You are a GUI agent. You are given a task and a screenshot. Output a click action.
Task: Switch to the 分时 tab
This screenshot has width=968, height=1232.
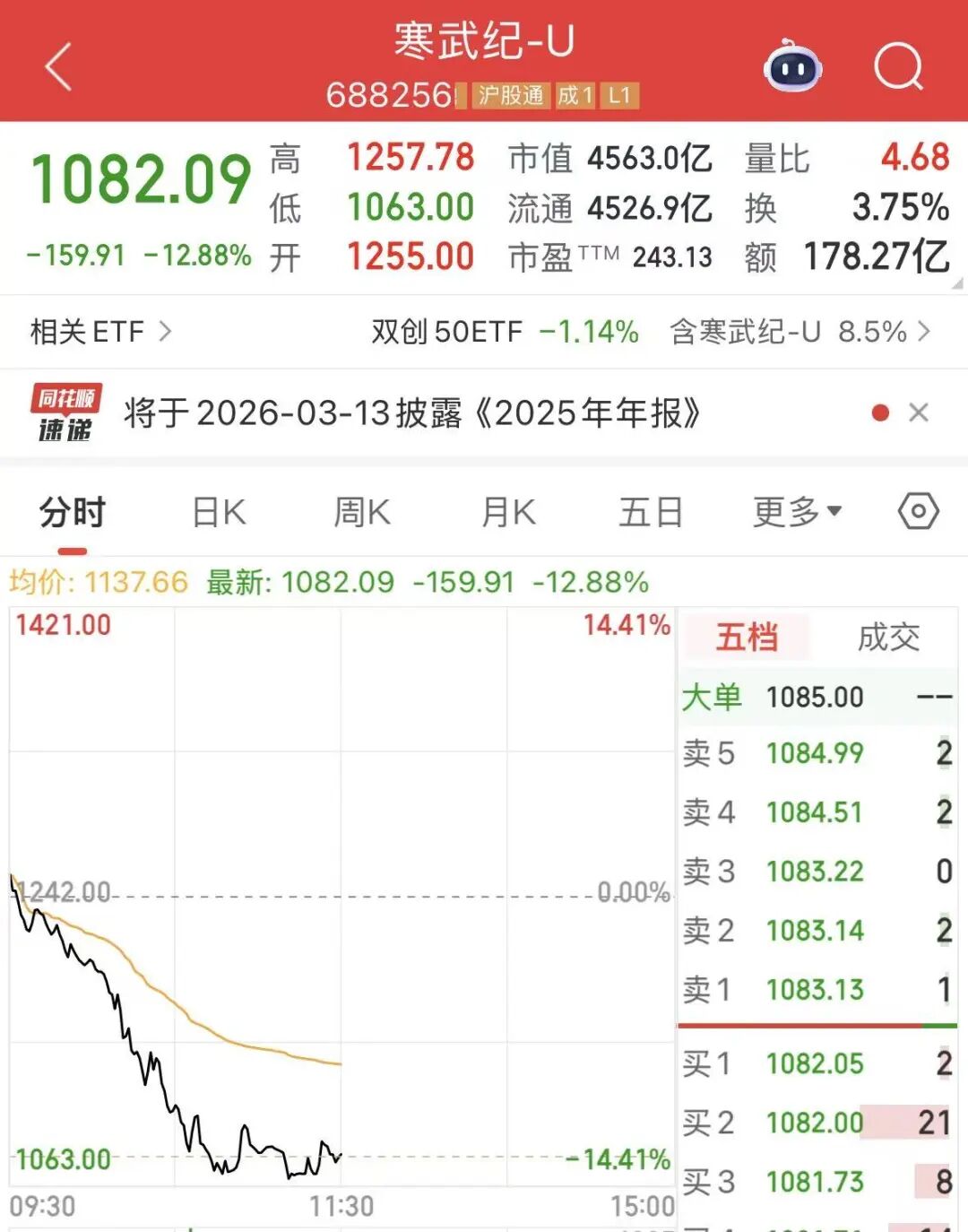pos(72,513)
